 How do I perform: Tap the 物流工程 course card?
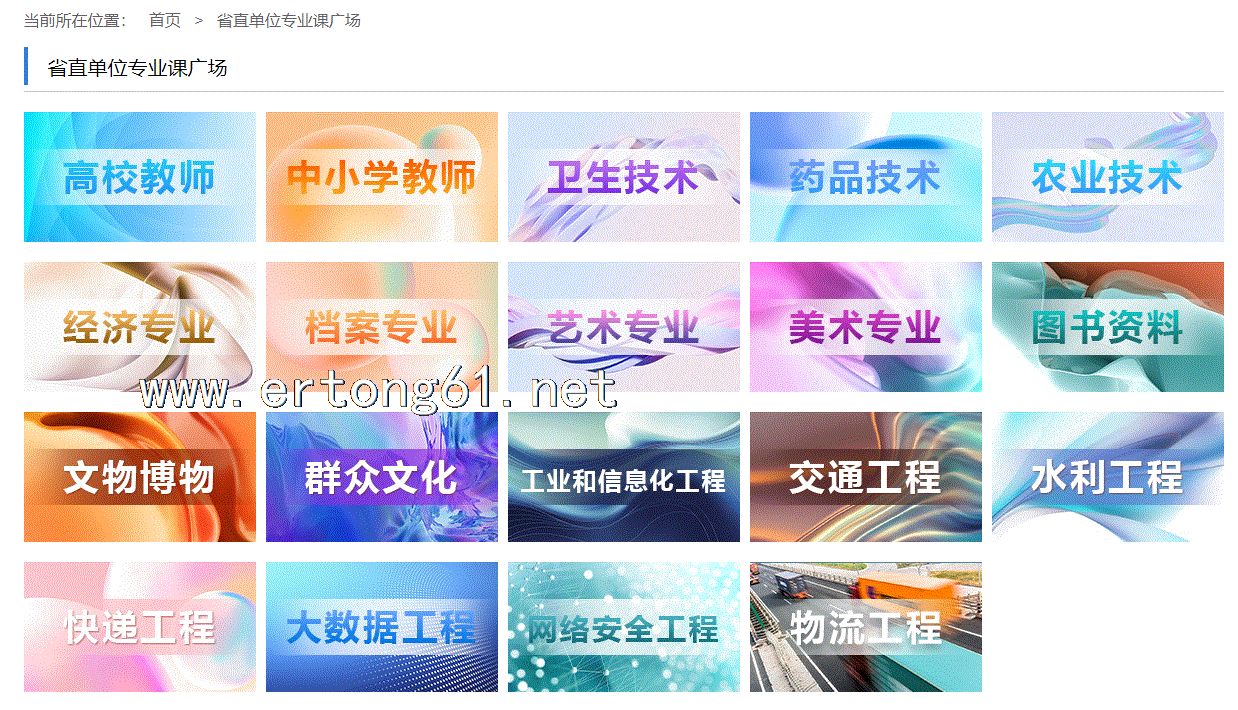865,627
